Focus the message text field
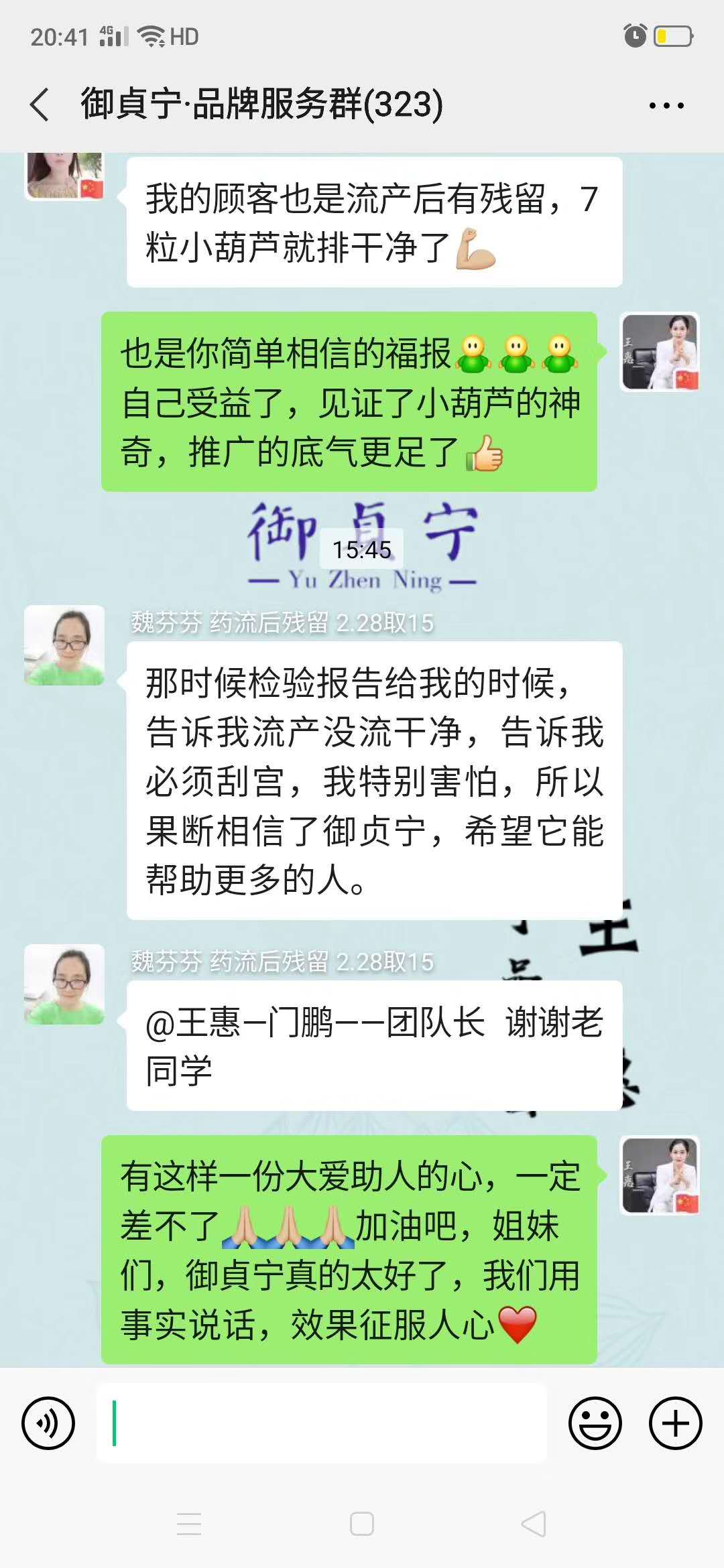724x1568 pixels. 322,1423
